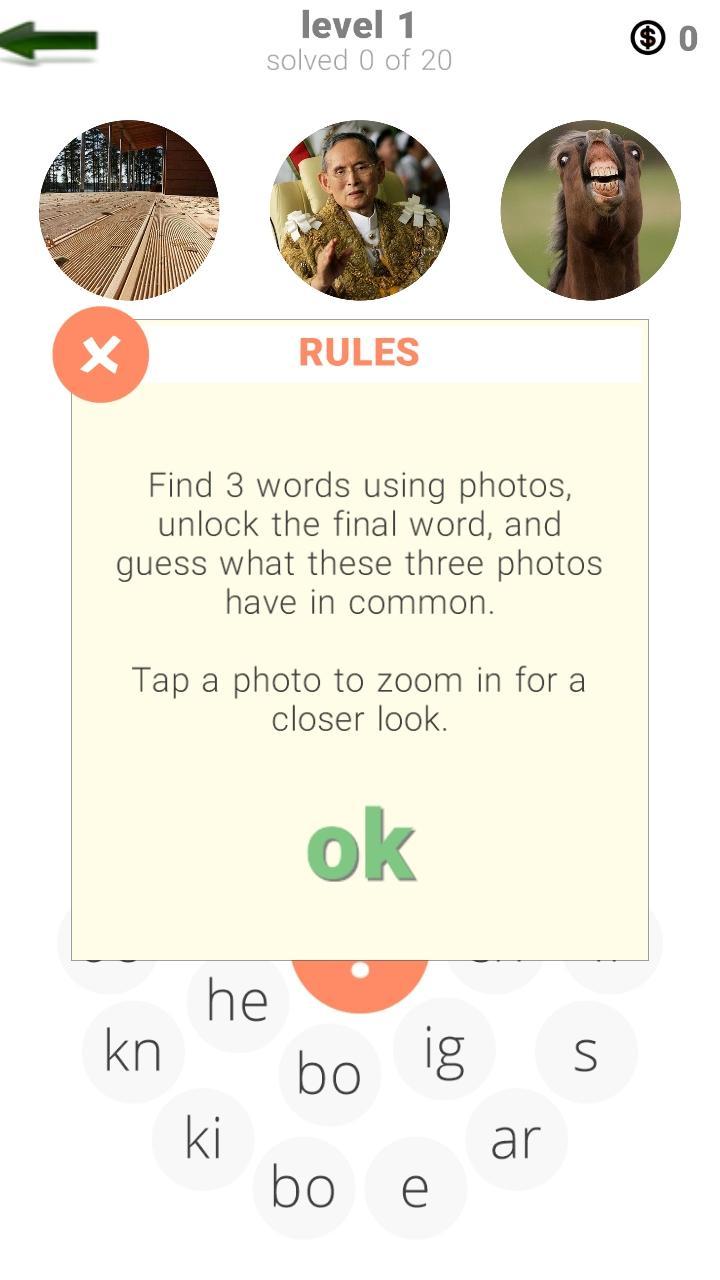Pick the 'ig' letter bubble

pyautogui.click(x=444, y=1049)
